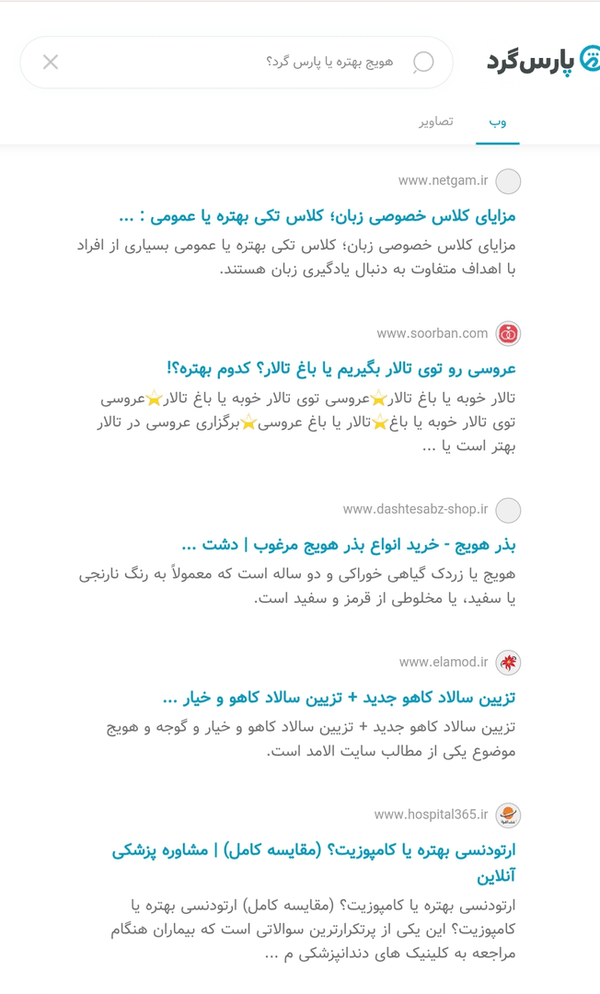Image resolution: width=600 pixels, height=994 pixels.
Task: Open result مزایای کلاس خصوصی زبان
Action: [317, 216]
